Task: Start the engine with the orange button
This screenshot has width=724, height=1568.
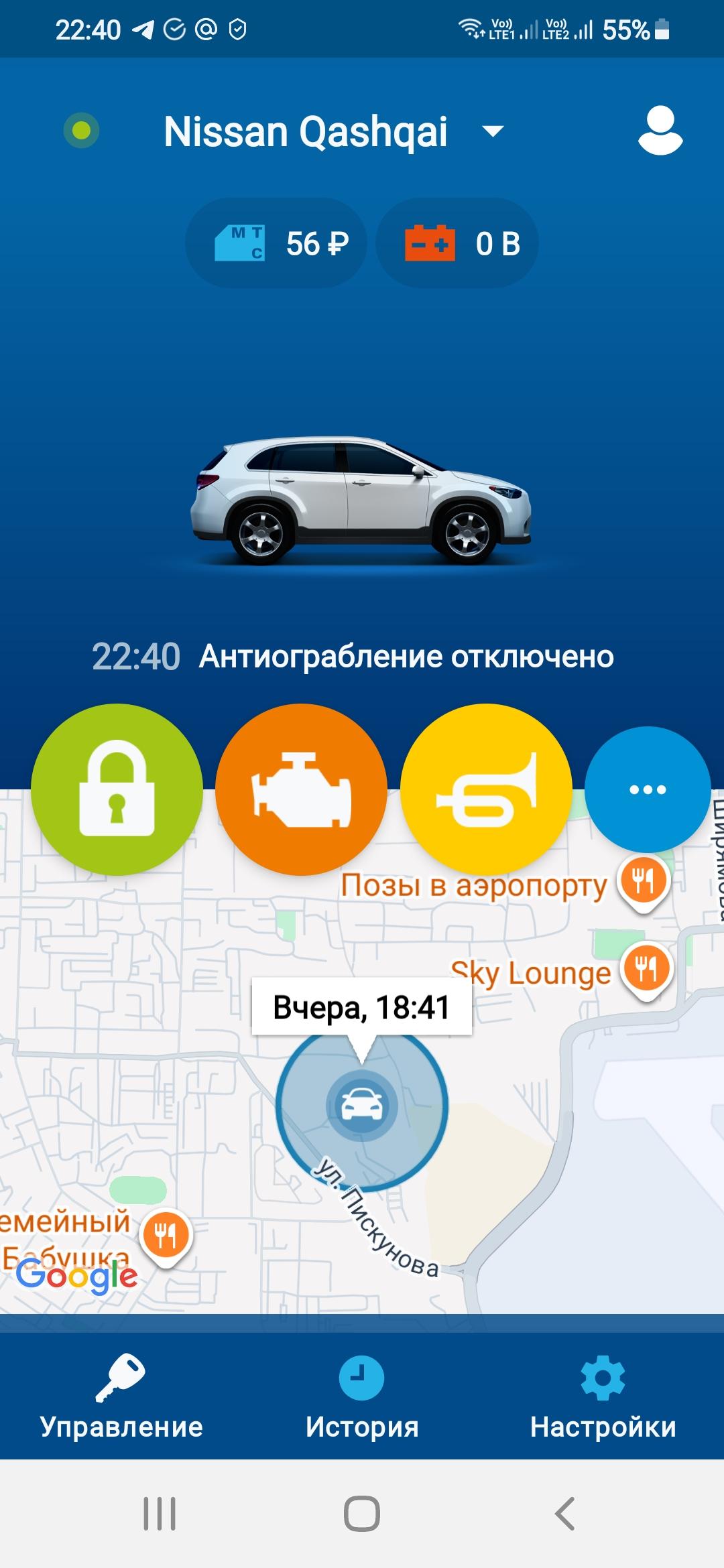Action: (301, 789)
